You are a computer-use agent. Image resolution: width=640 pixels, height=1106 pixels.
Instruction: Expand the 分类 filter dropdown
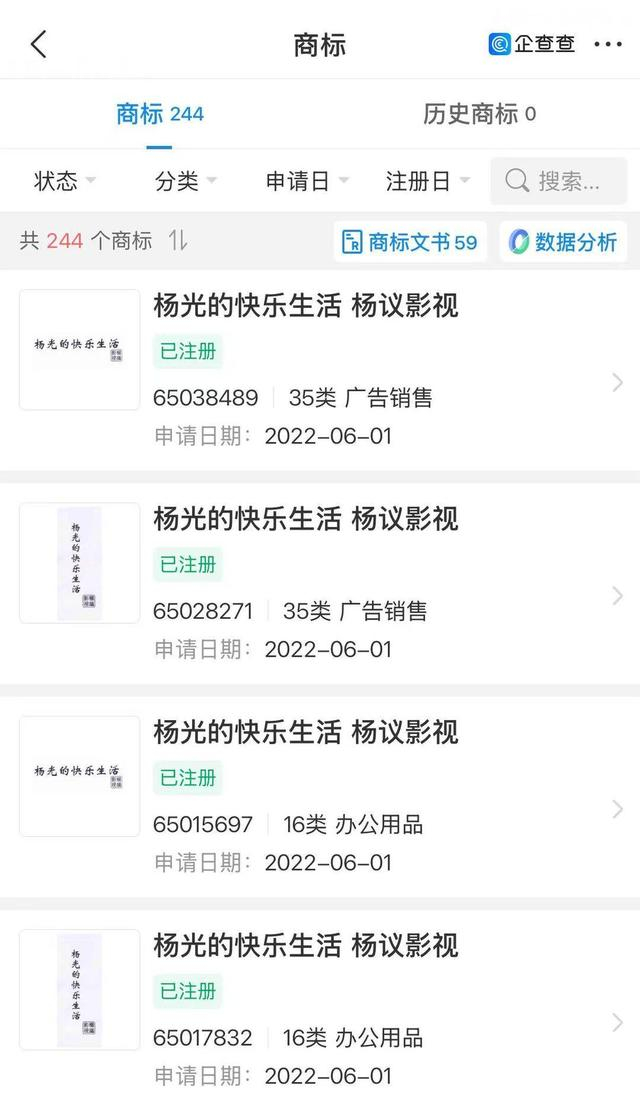186,181
